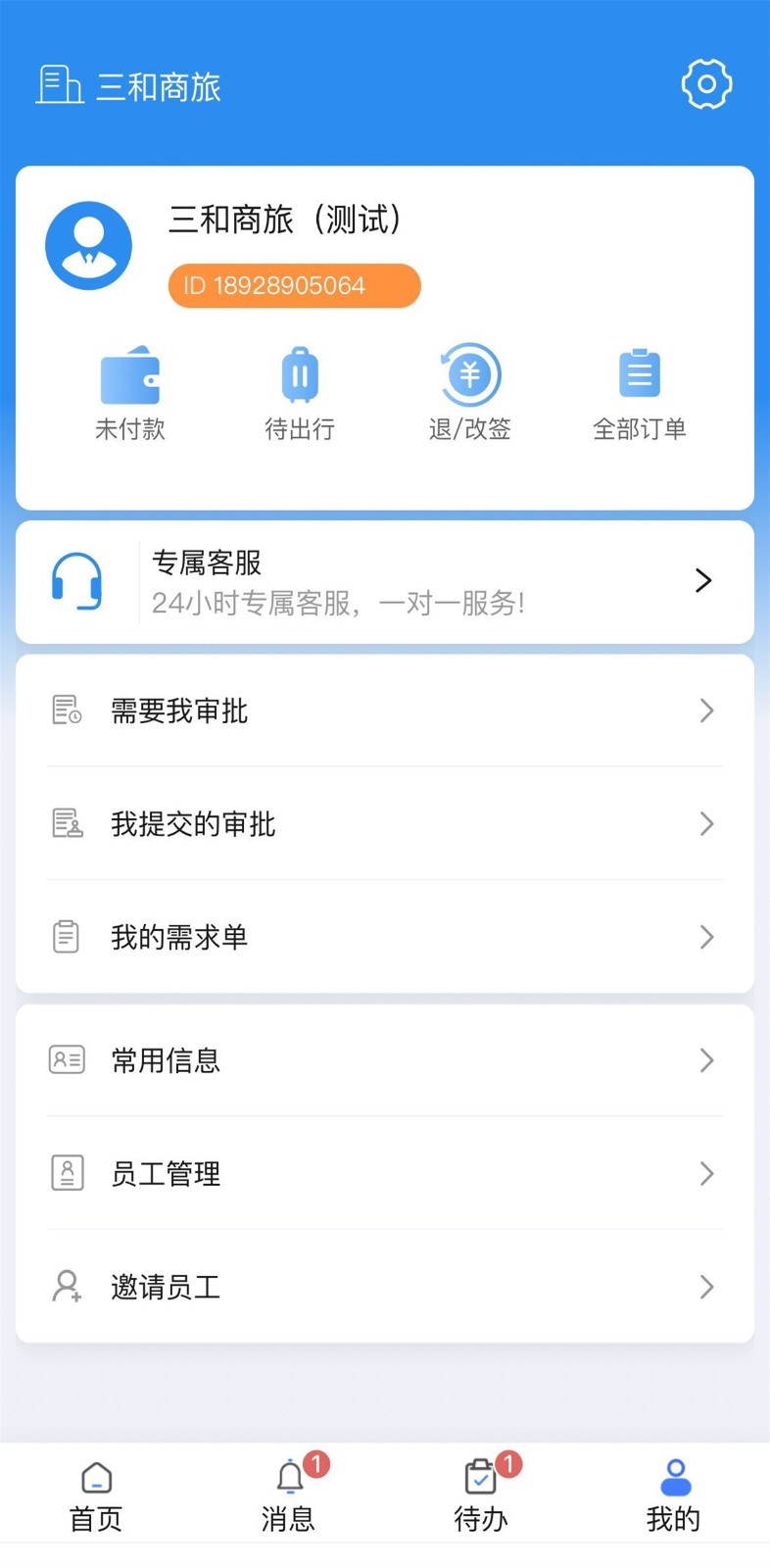Select 邀请员工 to invite employees
770x1568 pixels.
385,1287
